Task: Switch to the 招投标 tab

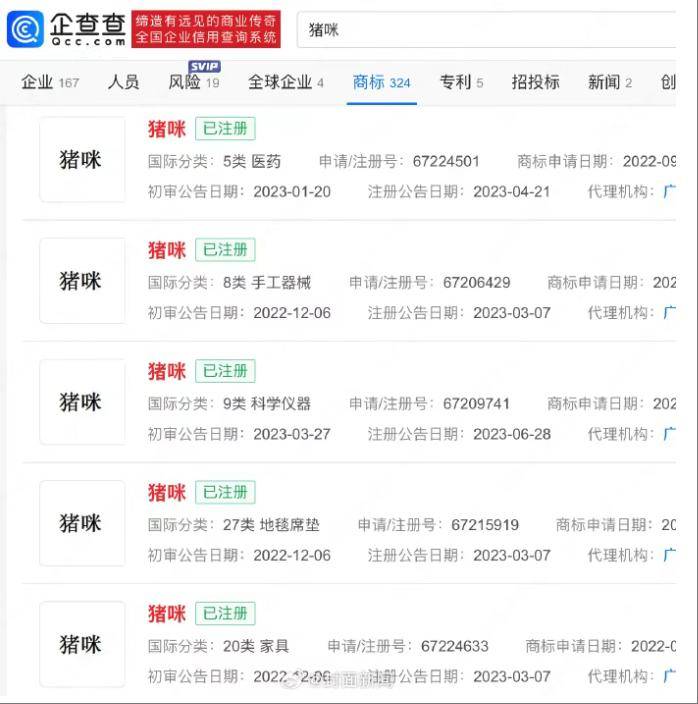Action: [x=535, y=82]
